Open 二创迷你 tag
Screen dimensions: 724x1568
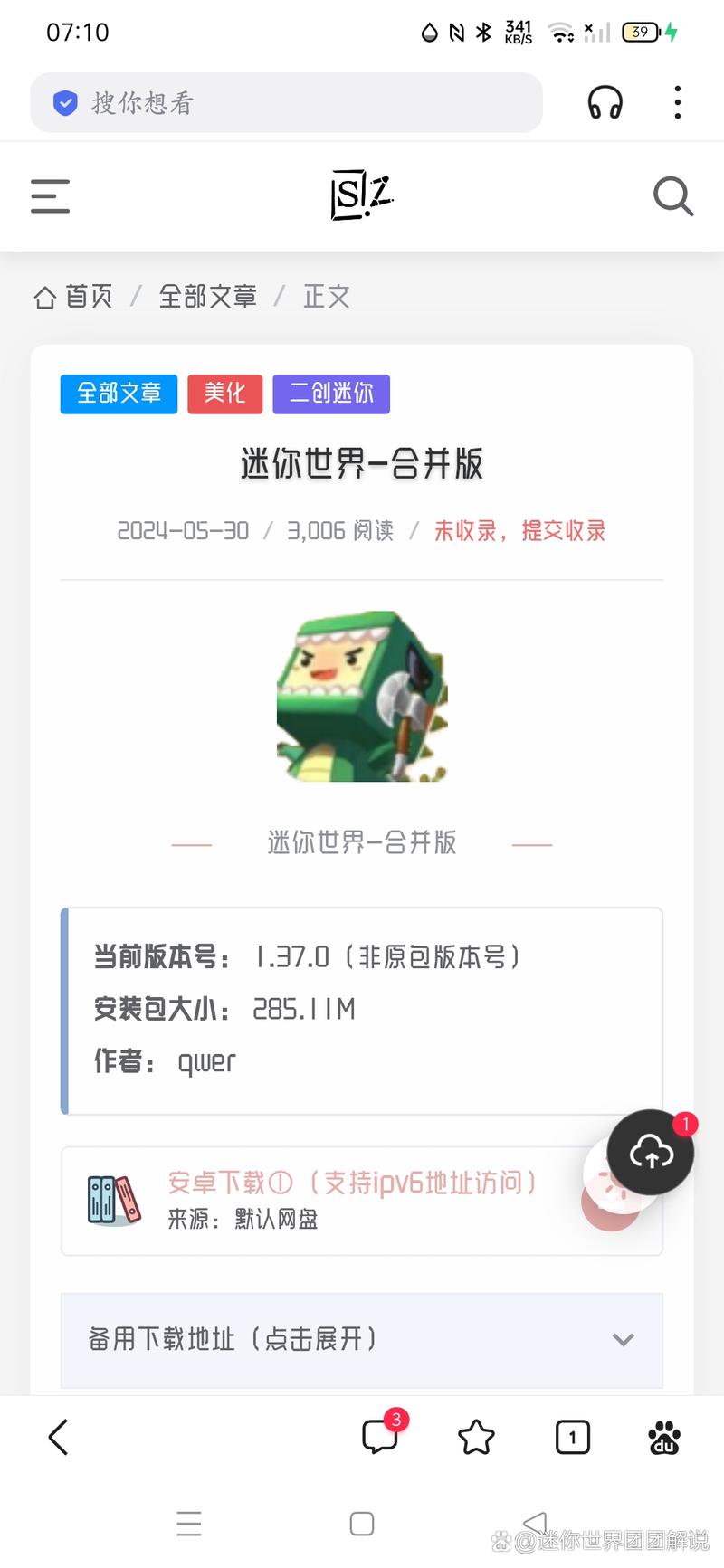pos(331,394)
